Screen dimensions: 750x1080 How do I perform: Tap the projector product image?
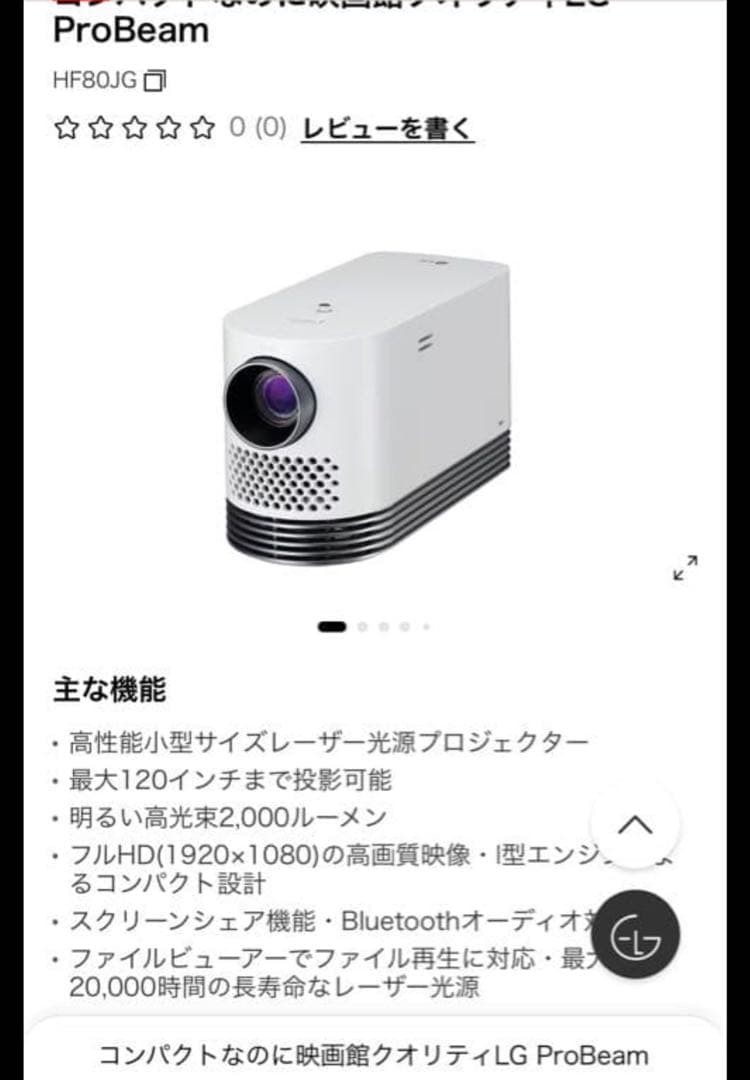coord(367,408)
